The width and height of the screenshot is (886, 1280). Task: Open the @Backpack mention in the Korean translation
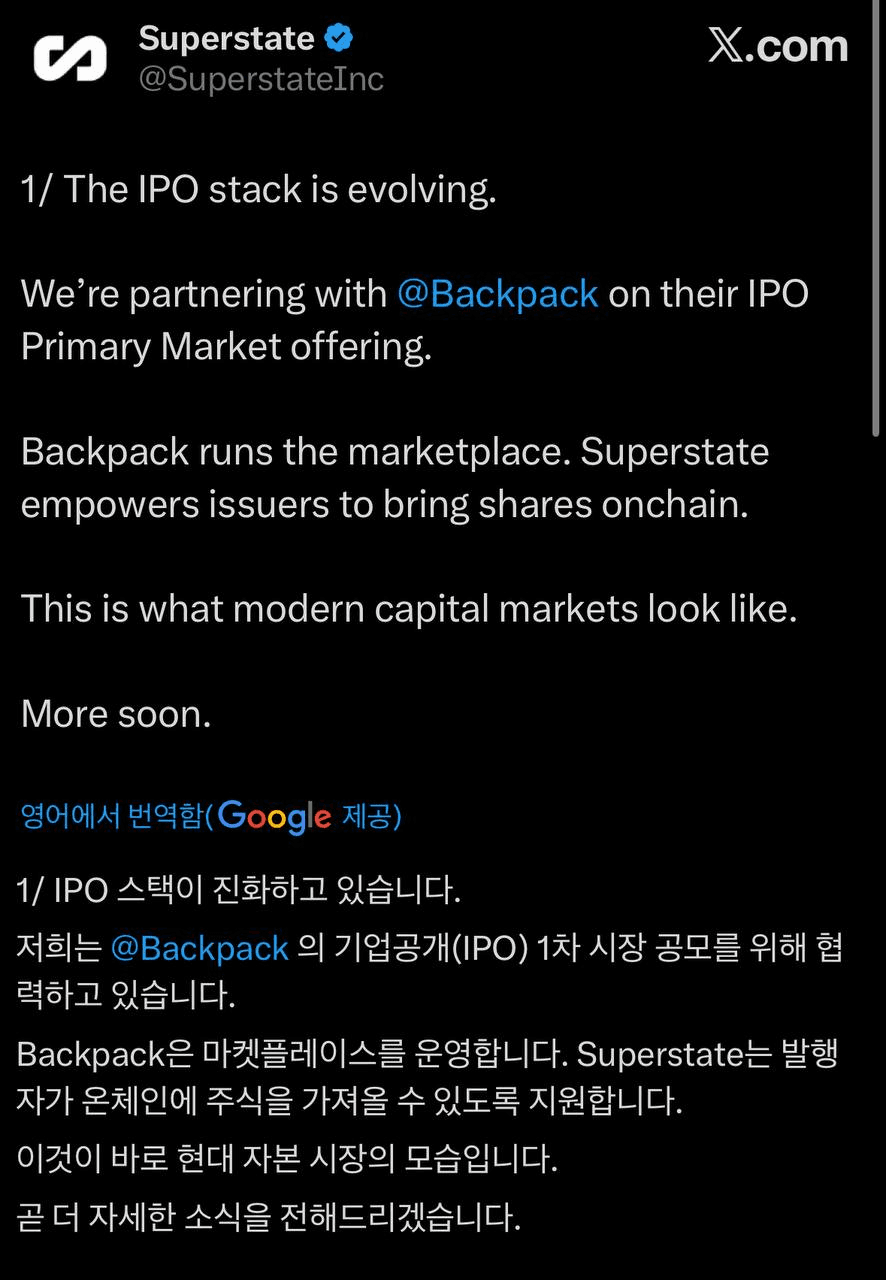[199, 947]
